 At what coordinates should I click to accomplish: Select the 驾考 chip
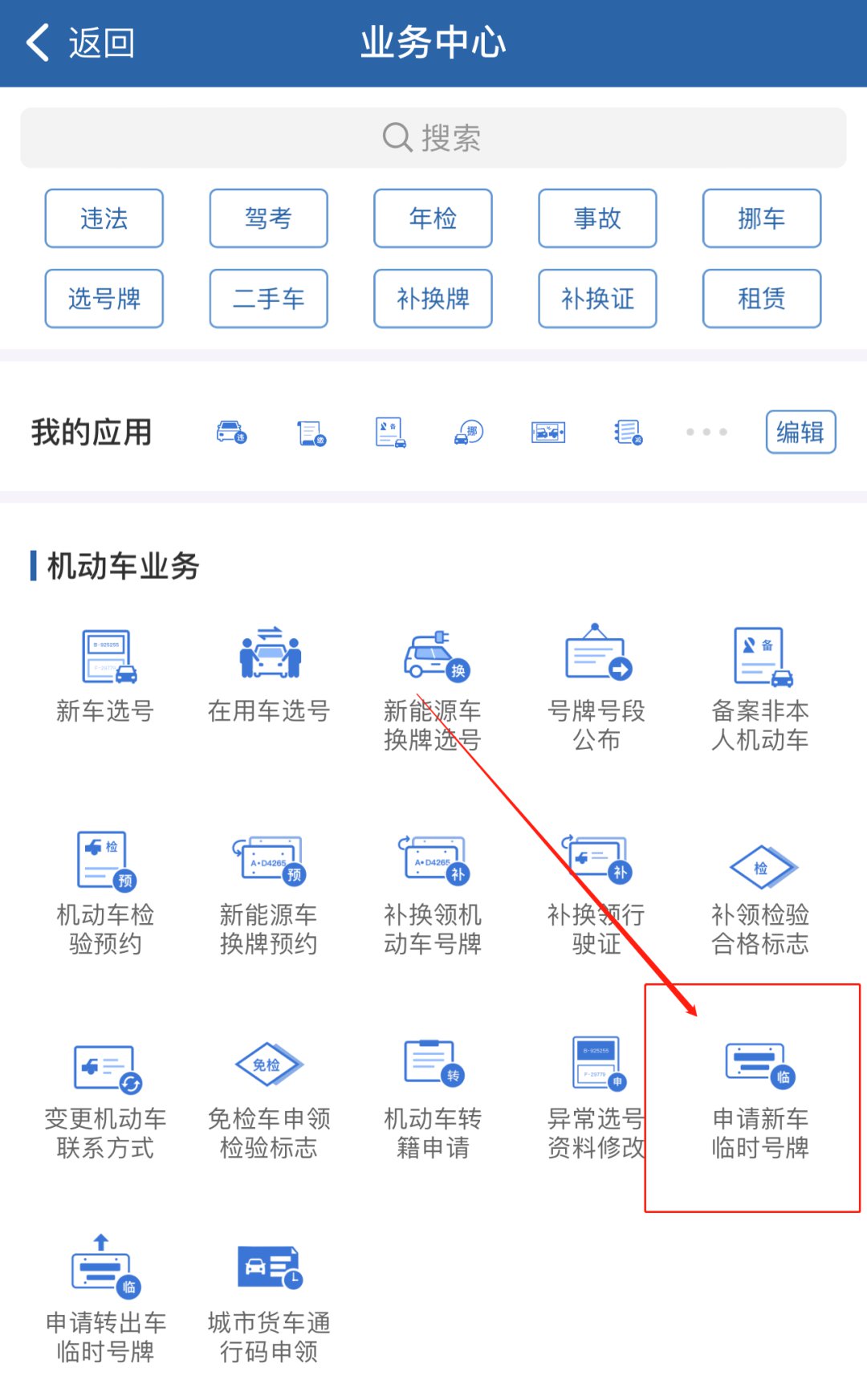[x=268, y=218]
